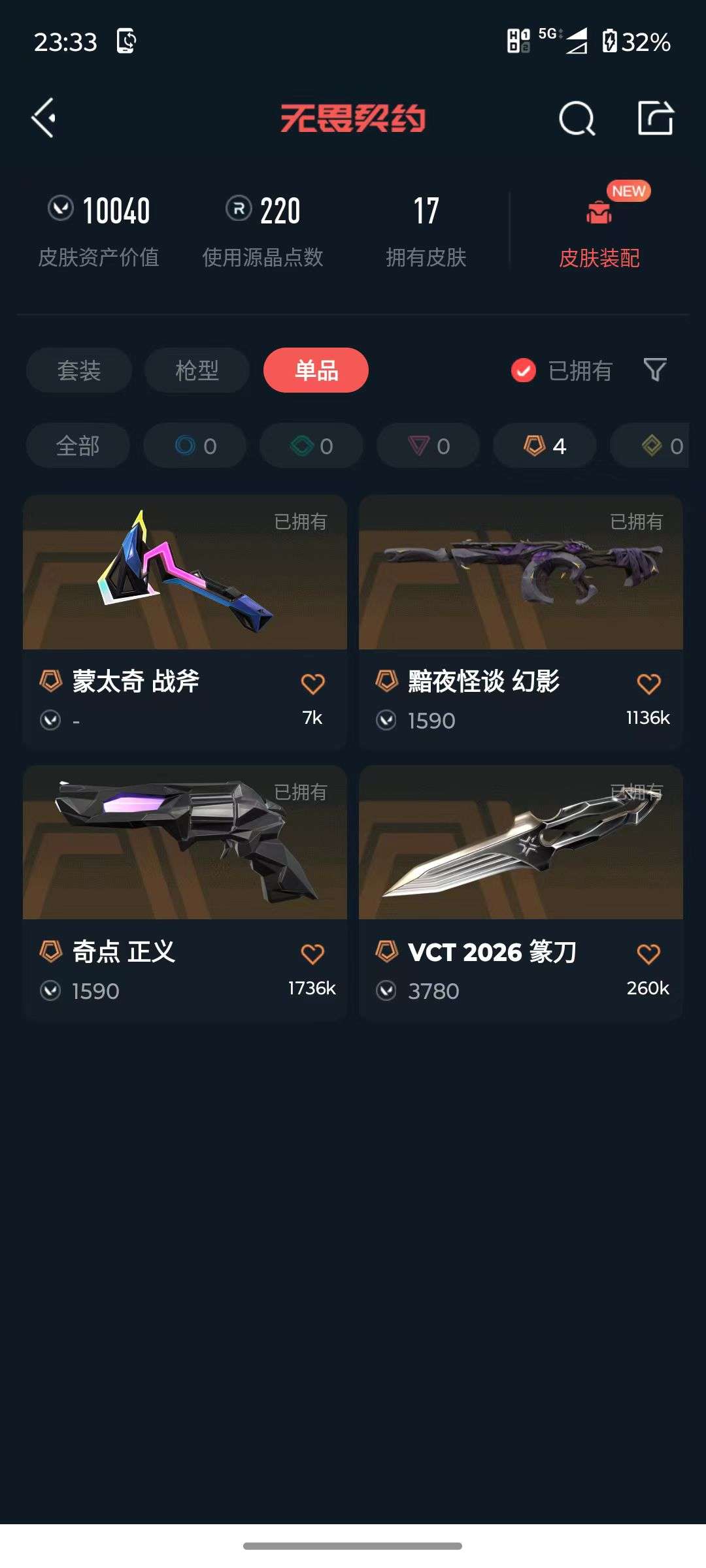Image resolution: width=706 pixels, height=1568 pixels.
Task: Open the funnel filter options
Action: pos(655,370)
